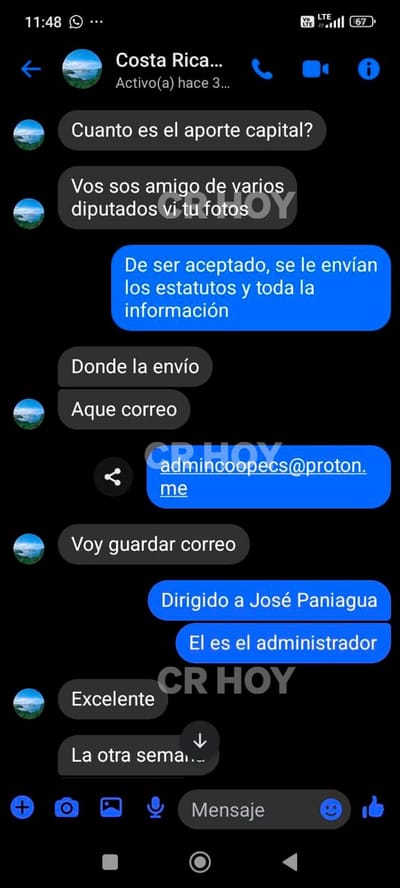Start a video call in this chat
400x888 pixels.
coord(315,69)
